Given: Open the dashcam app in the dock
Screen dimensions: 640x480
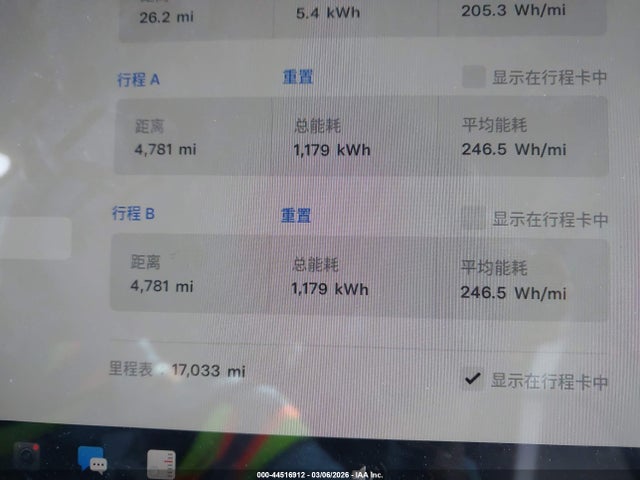Looking at the screenshot, I should tap(26, 459).
